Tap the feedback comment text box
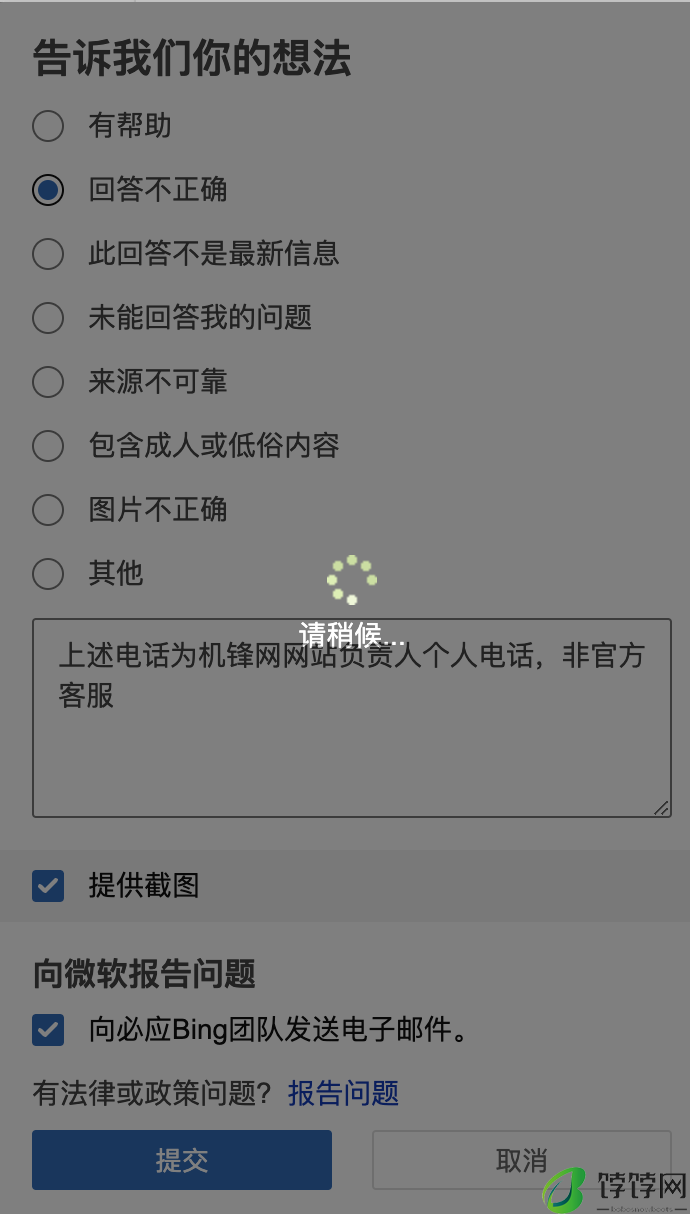 coord(351,740)
